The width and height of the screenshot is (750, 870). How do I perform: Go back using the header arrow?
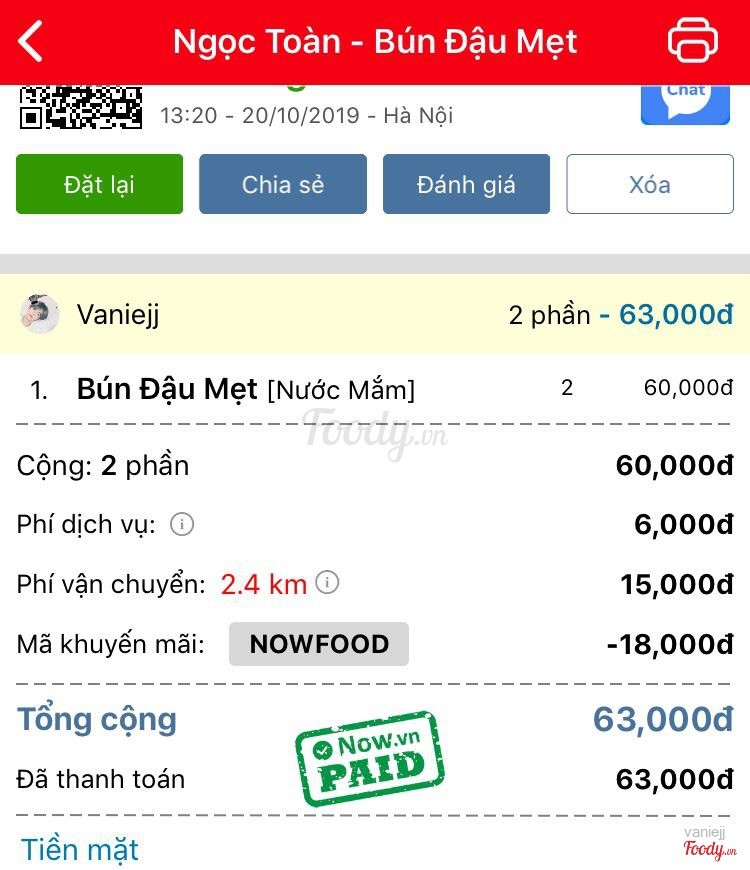pyautogui.click(x=32, y=42)
